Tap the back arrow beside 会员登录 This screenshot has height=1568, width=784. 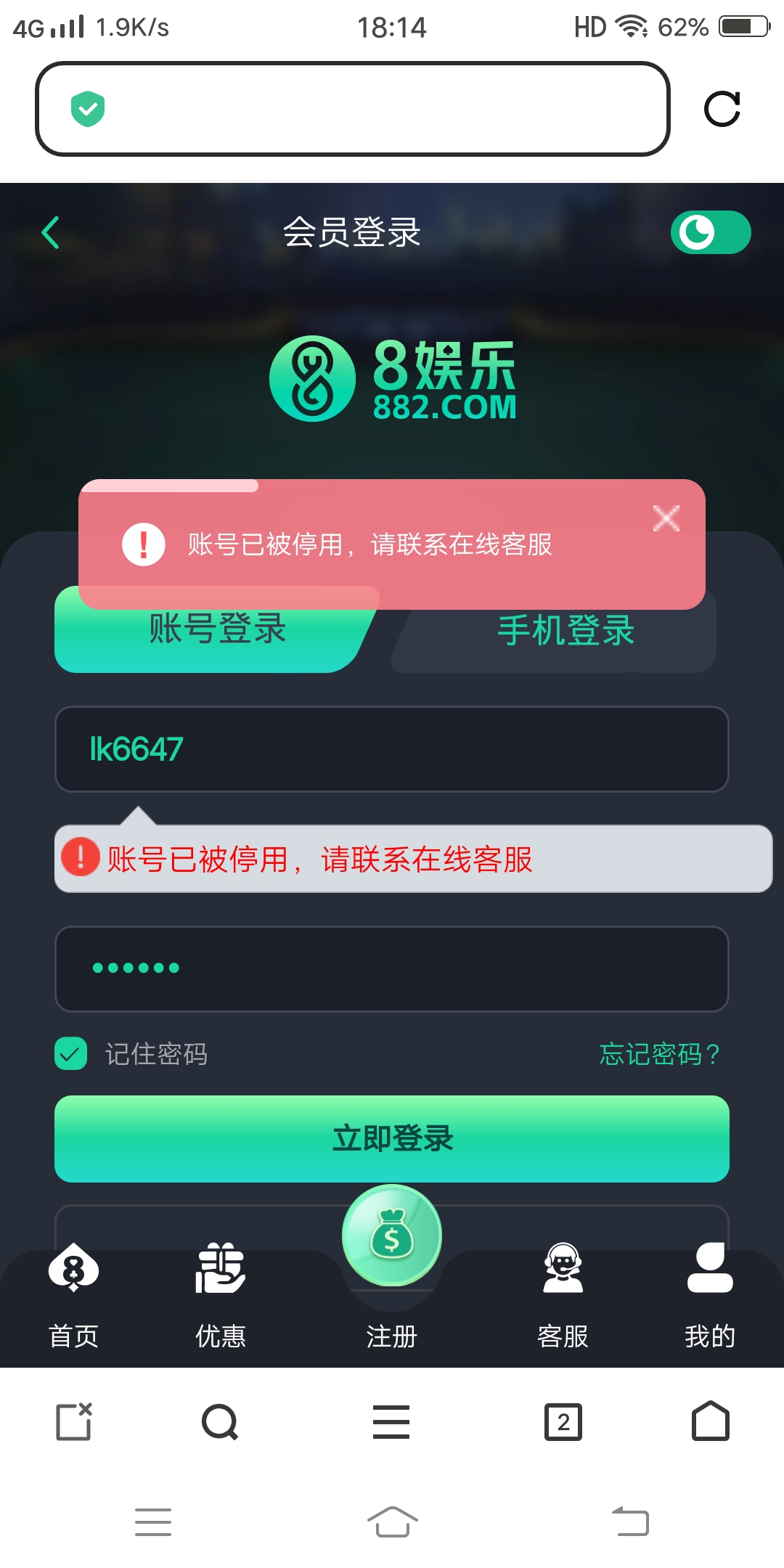[49, 232]
